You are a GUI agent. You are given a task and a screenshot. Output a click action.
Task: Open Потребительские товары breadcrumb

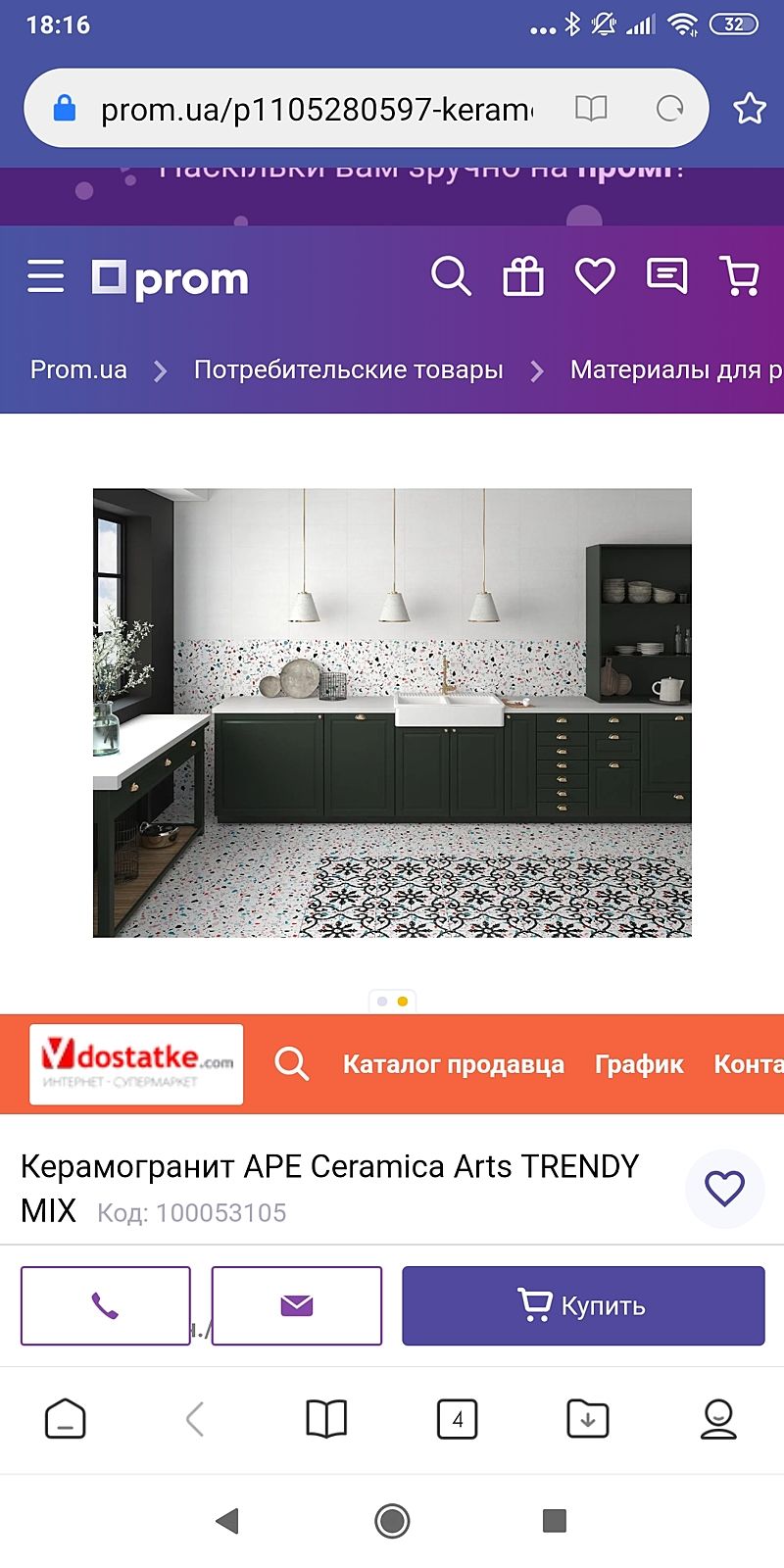coord(348,369)
